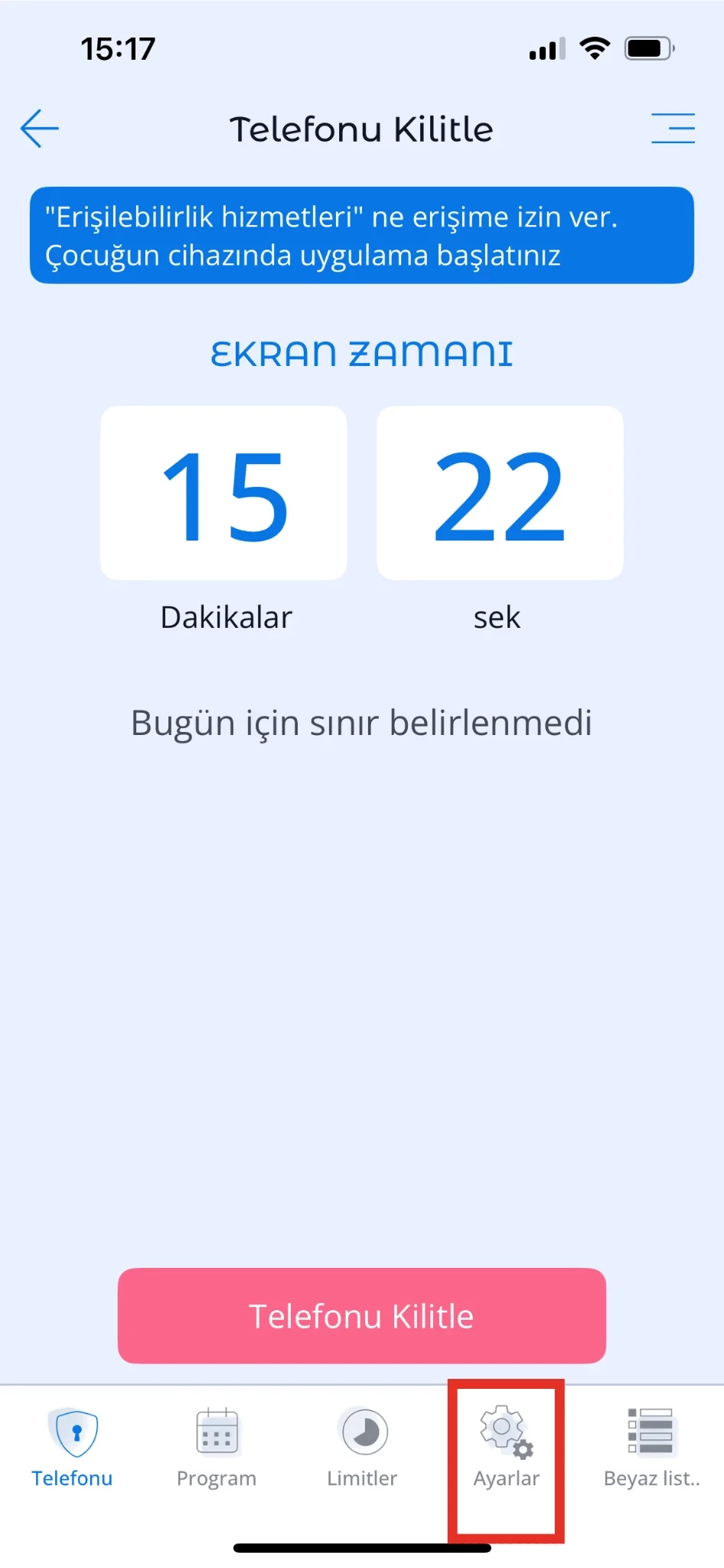Switch to the Telefonu tab

(x=73, y=1446)
